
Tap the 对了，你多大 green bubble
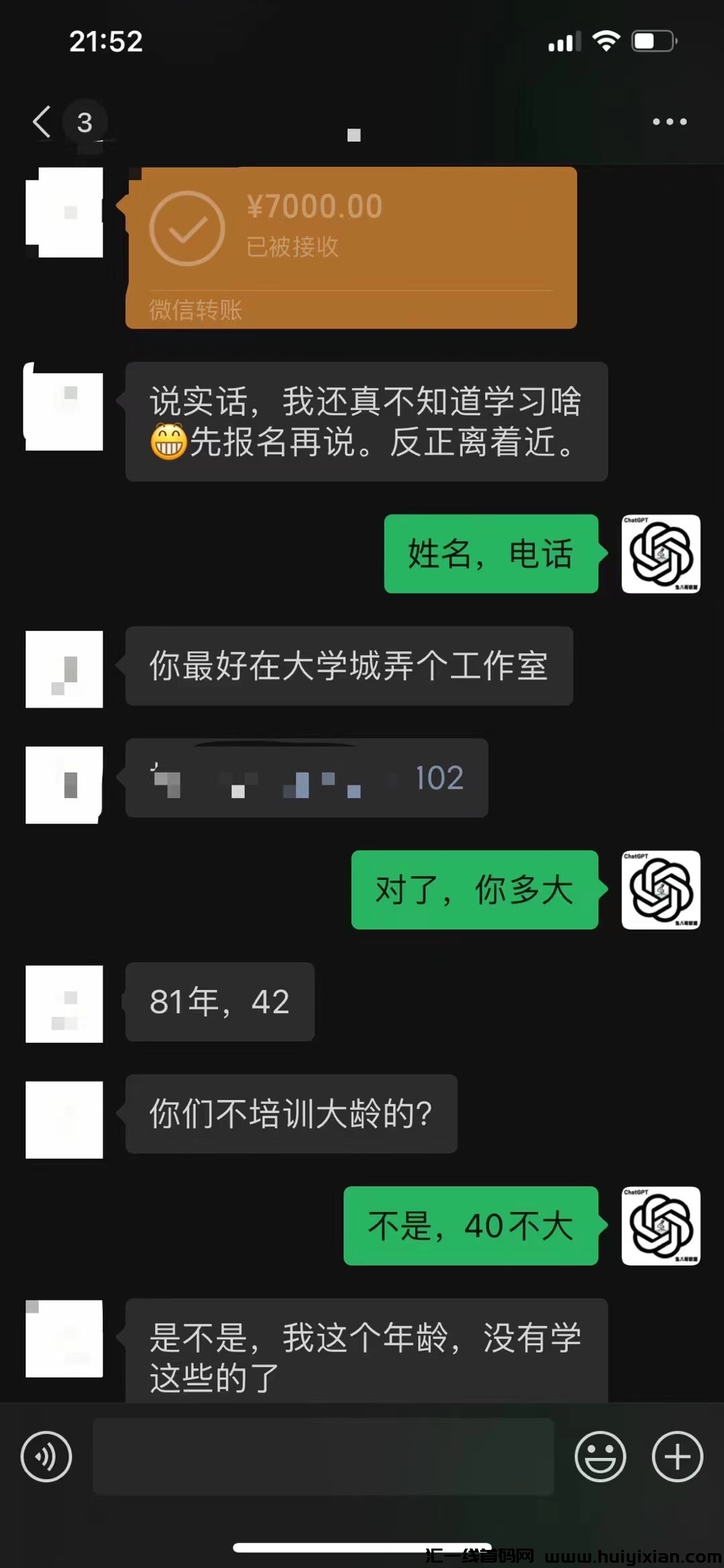pos(474,892)
